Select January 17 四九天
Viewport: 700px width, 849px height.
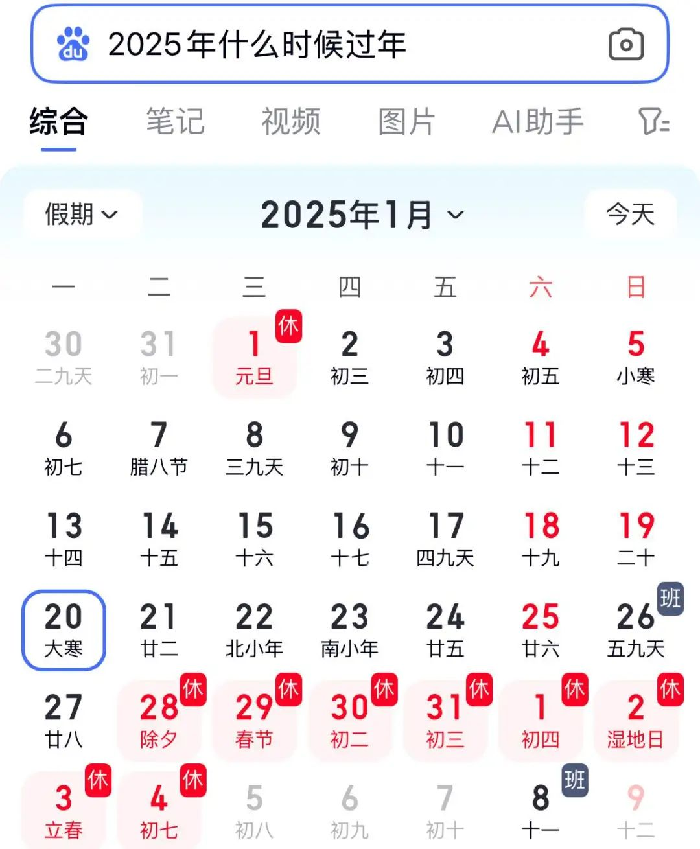click(x=445, y=539)
